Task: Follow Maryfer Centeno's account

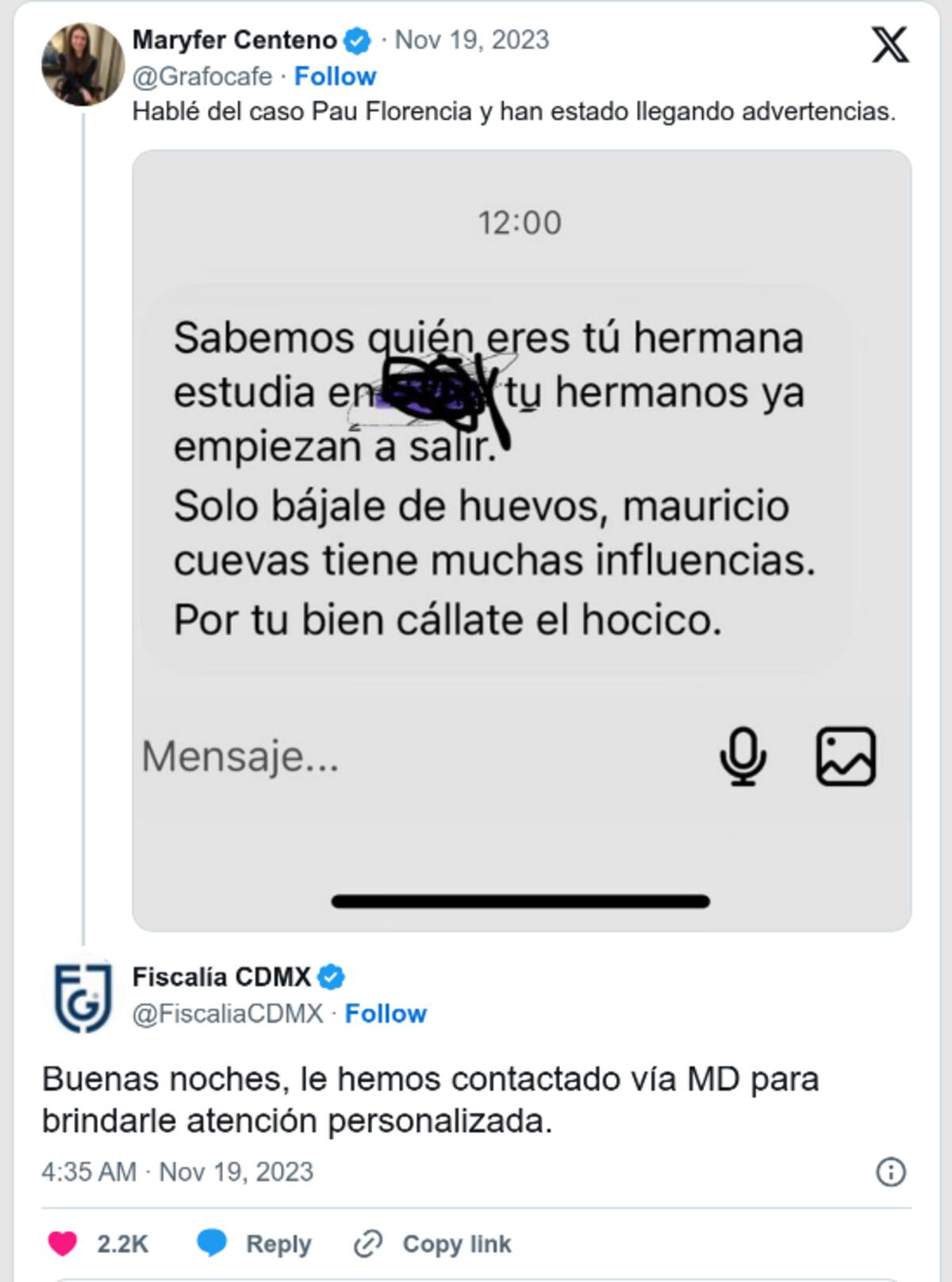Action: 335,76
